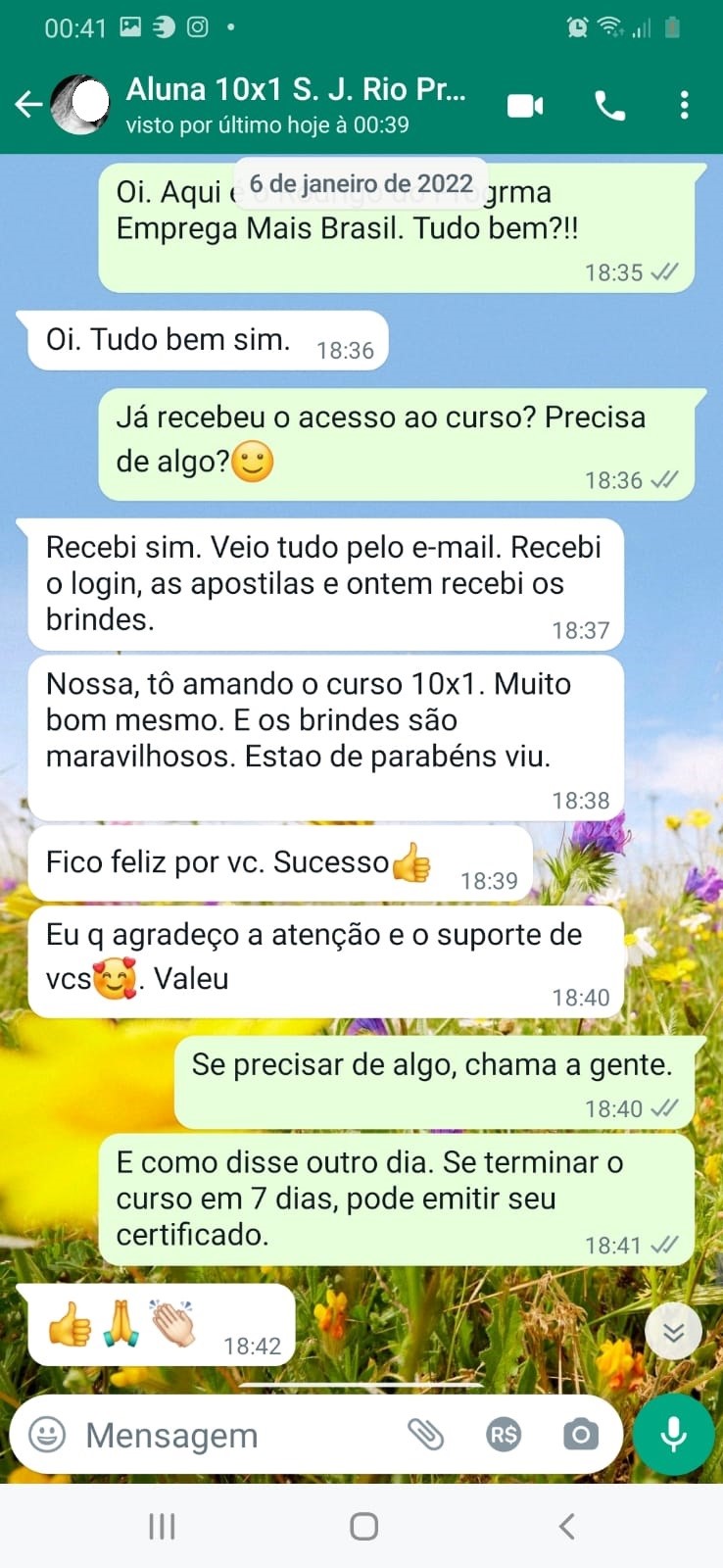Record a voice message with the microphone

(673, 1435)
